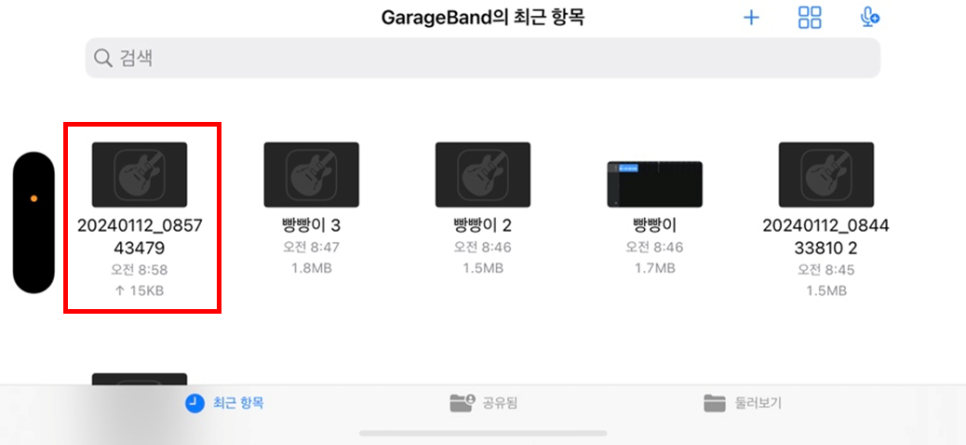966x445 pixels.
Task: Open the audio recorder microphone icon
Action: coord(869,18)
